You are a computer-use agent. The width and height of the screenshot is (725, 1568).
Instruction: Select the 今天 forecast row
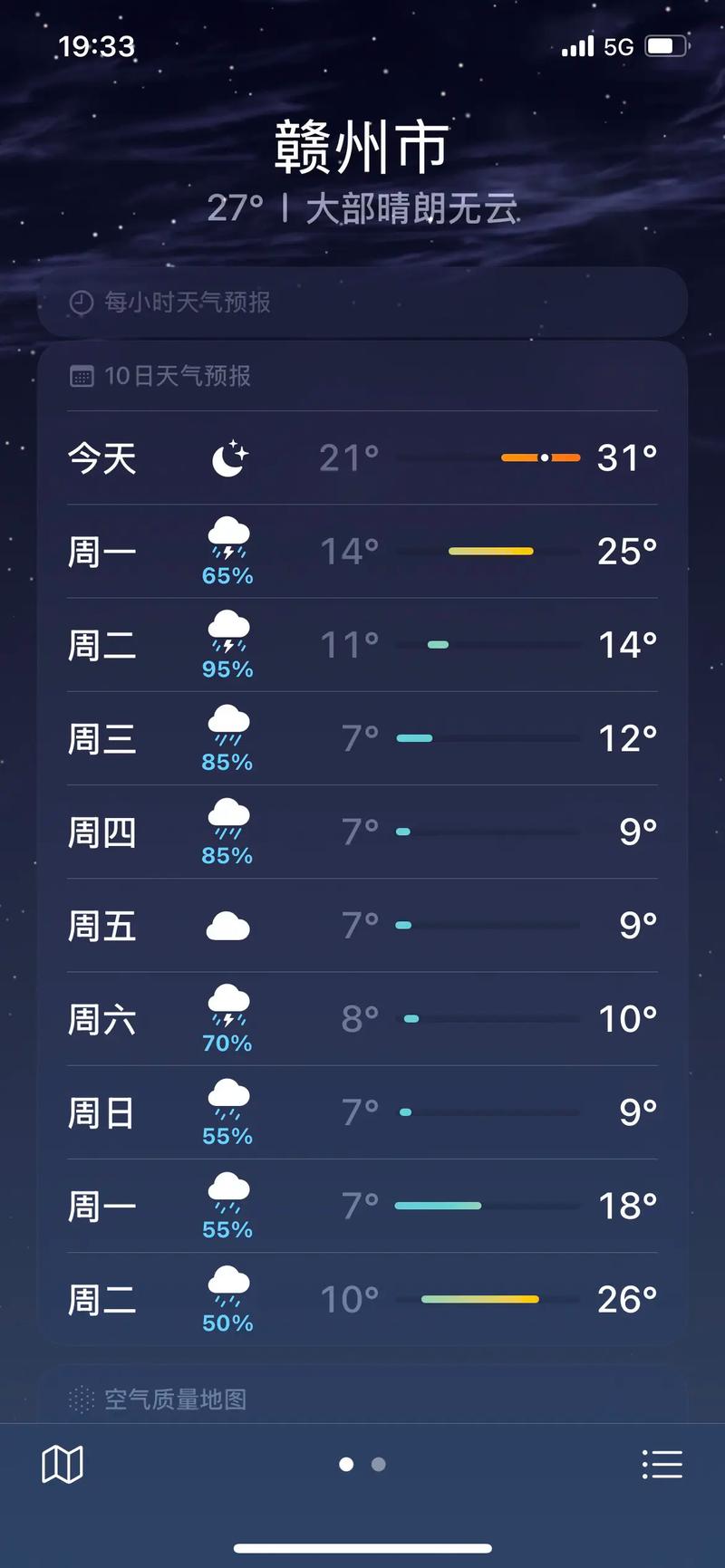click(362, 459)
